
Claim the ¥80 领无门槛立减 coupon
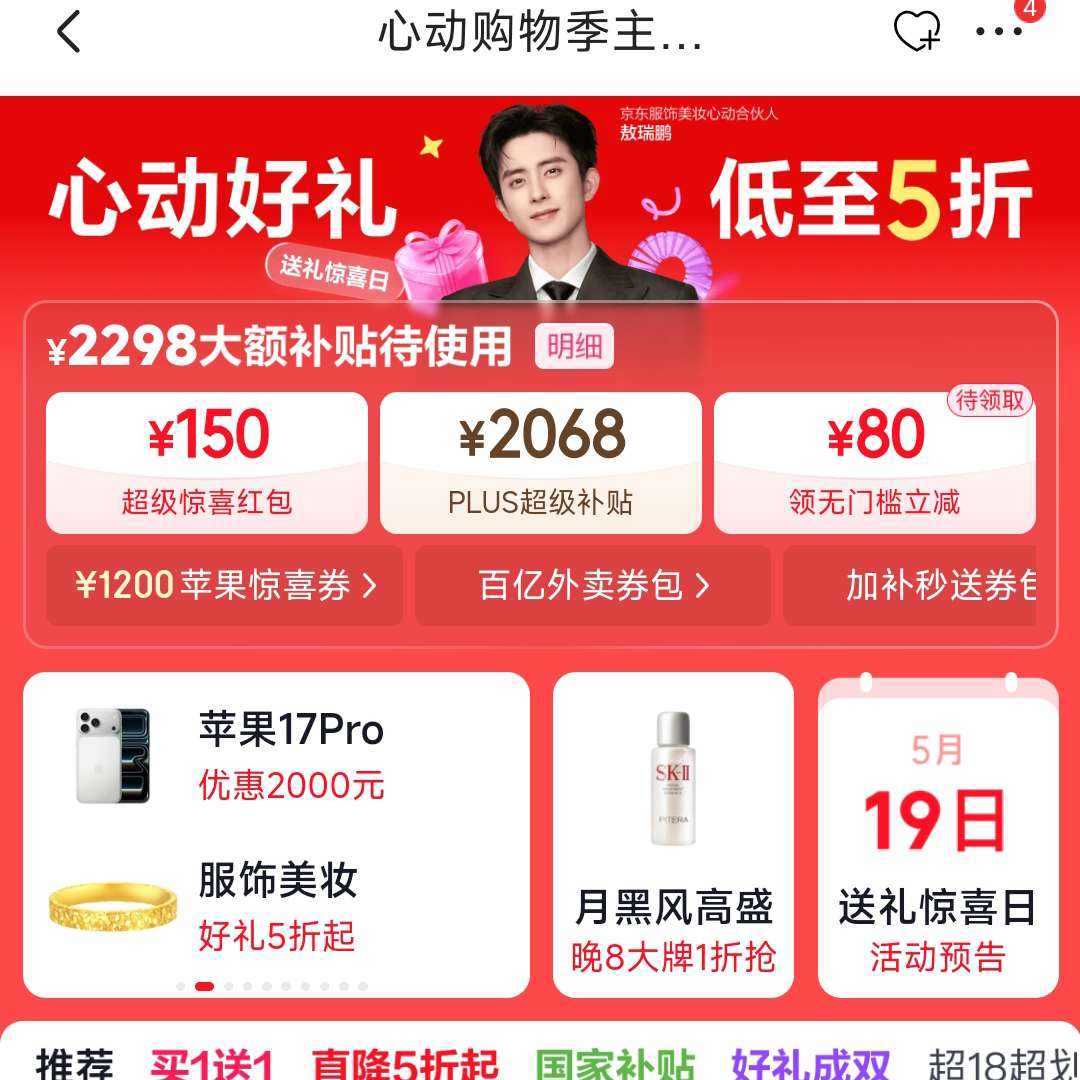(x=875, y=463)
